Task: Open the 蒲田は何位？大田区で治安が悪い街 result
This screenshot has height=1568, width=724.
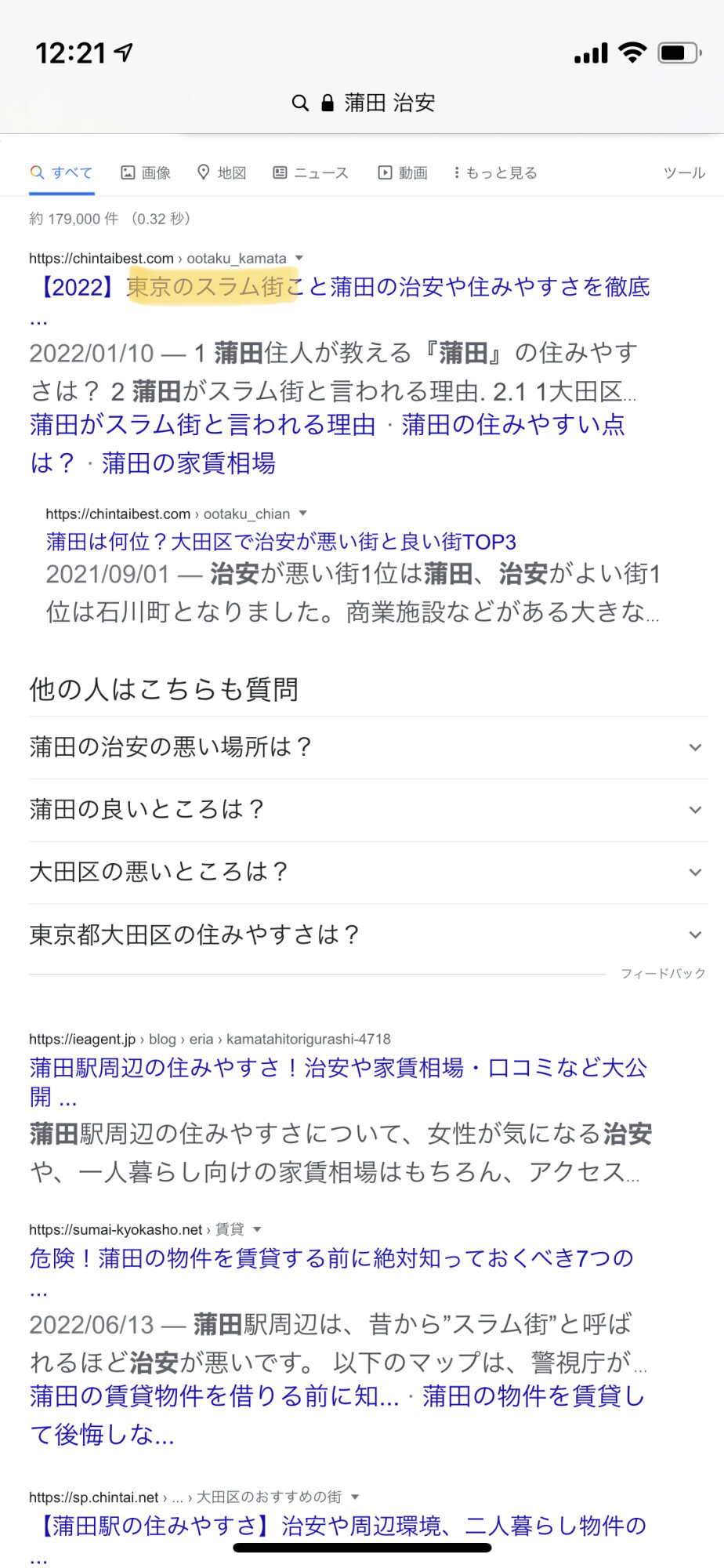Action: [x=281, y=542]
